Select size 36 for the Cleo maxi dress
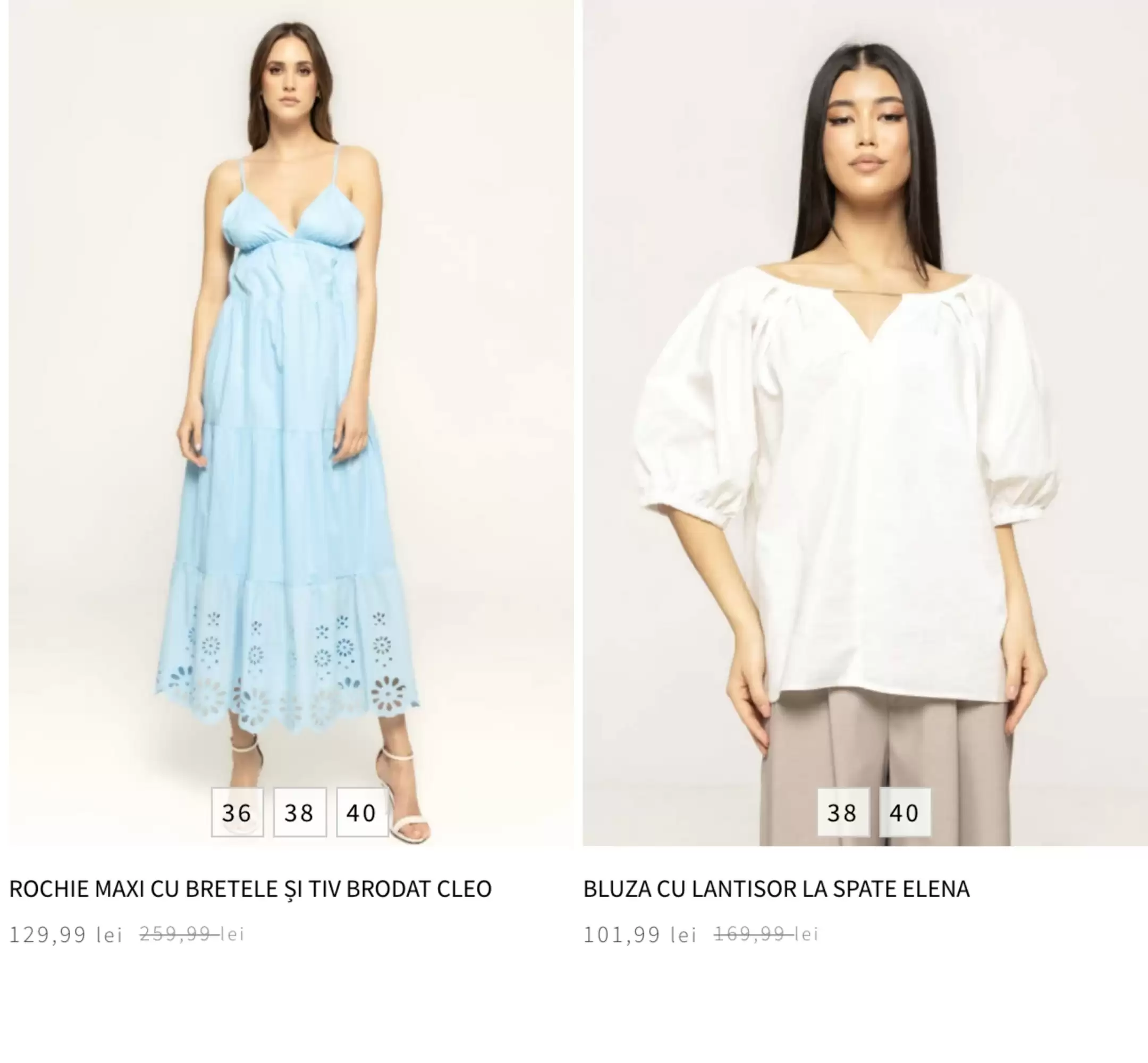The height and width of the screenshot is (1063, 1148). coord(237,812)
